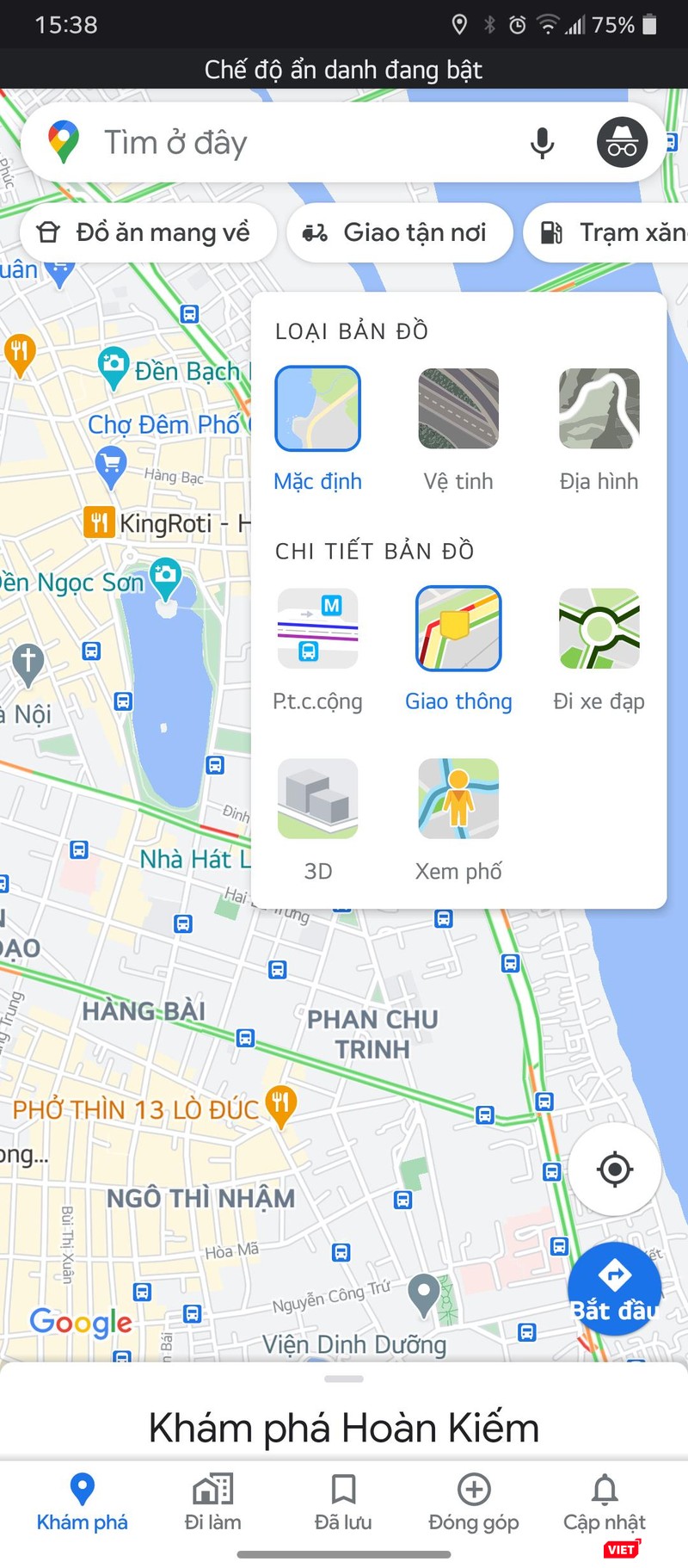Select the Đi xe đạp cycling layer

(x=599, y=628)
